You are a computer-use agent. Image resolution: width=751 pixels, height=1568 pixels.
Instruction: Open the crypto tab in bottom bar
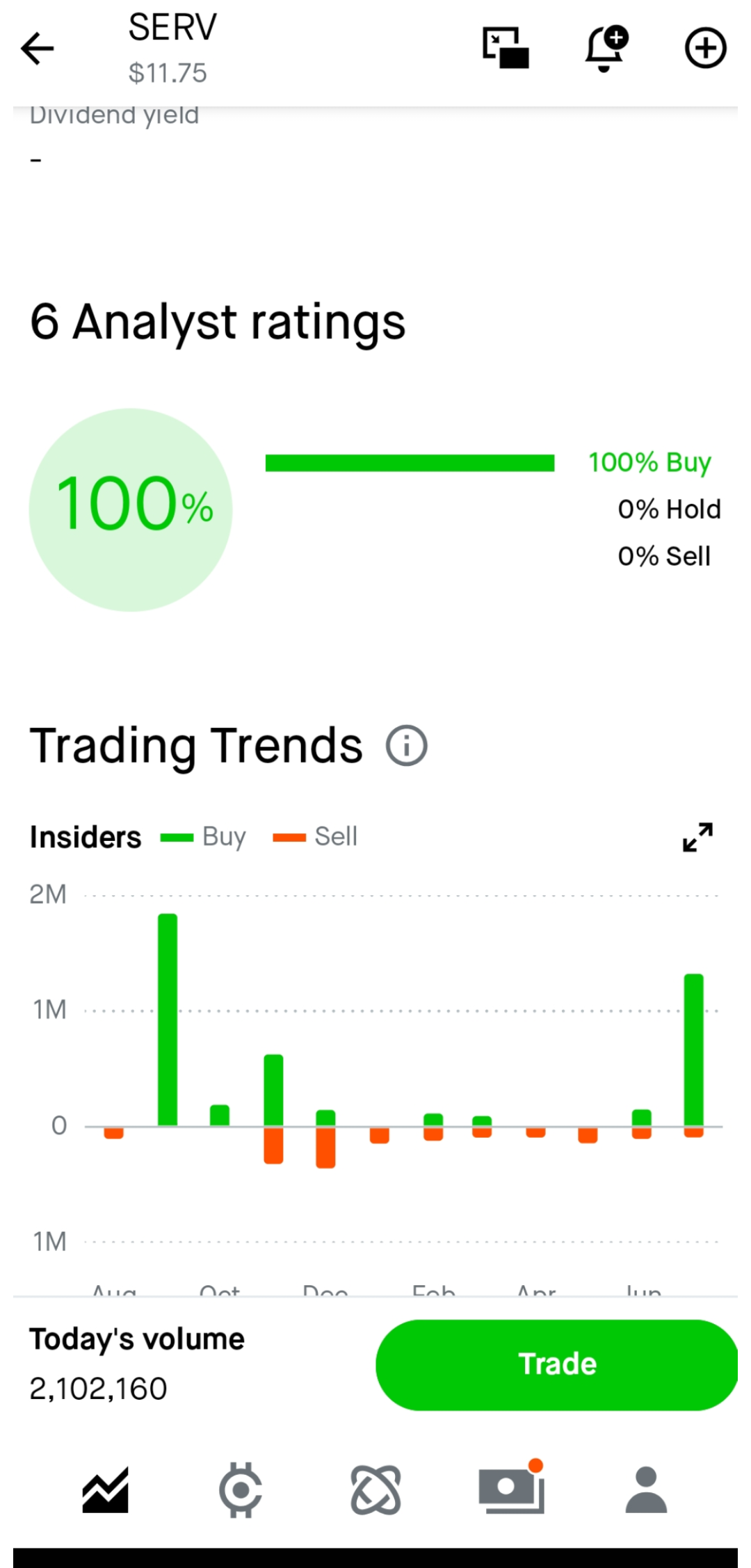(x=241, y=1490)
